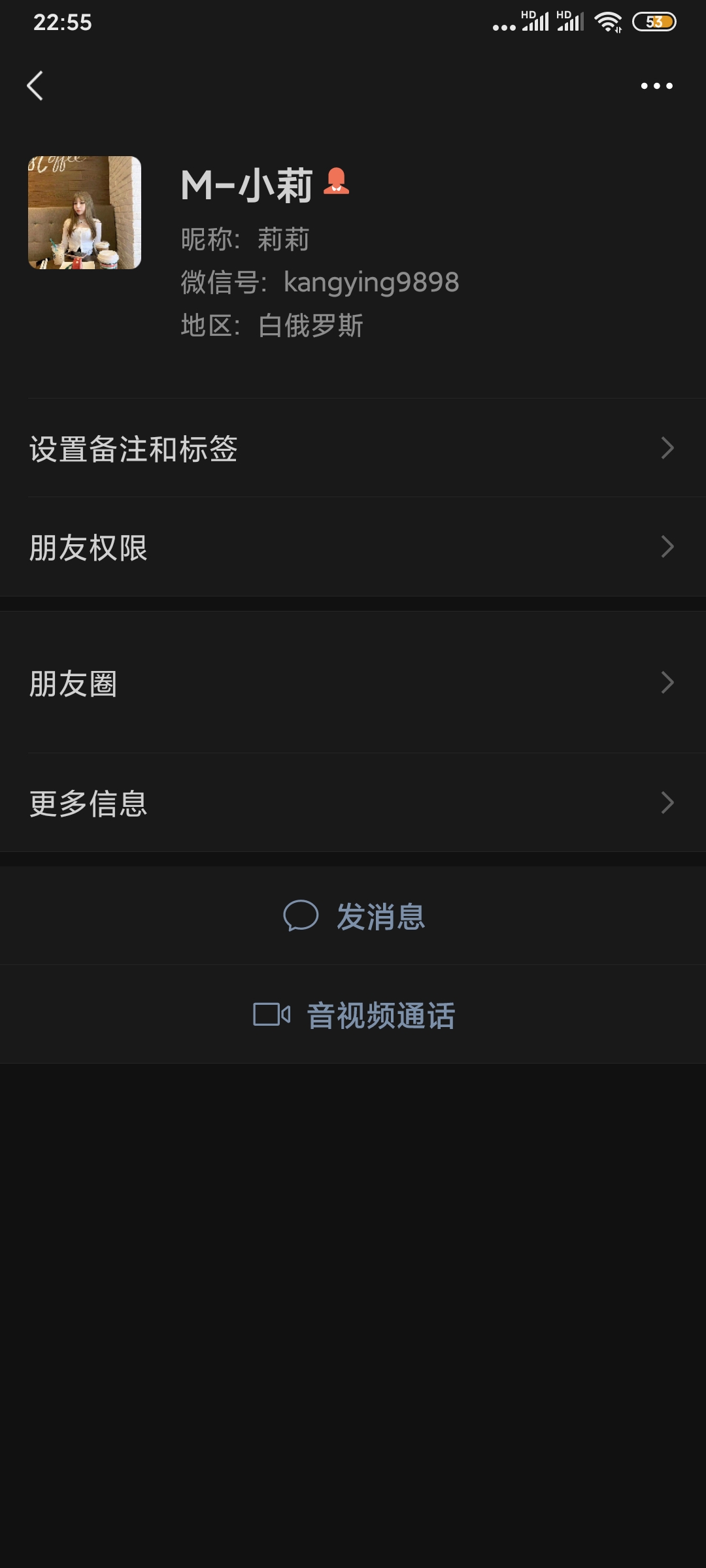706x1568 pixels.
Task: Tap the Wi-Fi status icon
Action: (x=607, y=21)
